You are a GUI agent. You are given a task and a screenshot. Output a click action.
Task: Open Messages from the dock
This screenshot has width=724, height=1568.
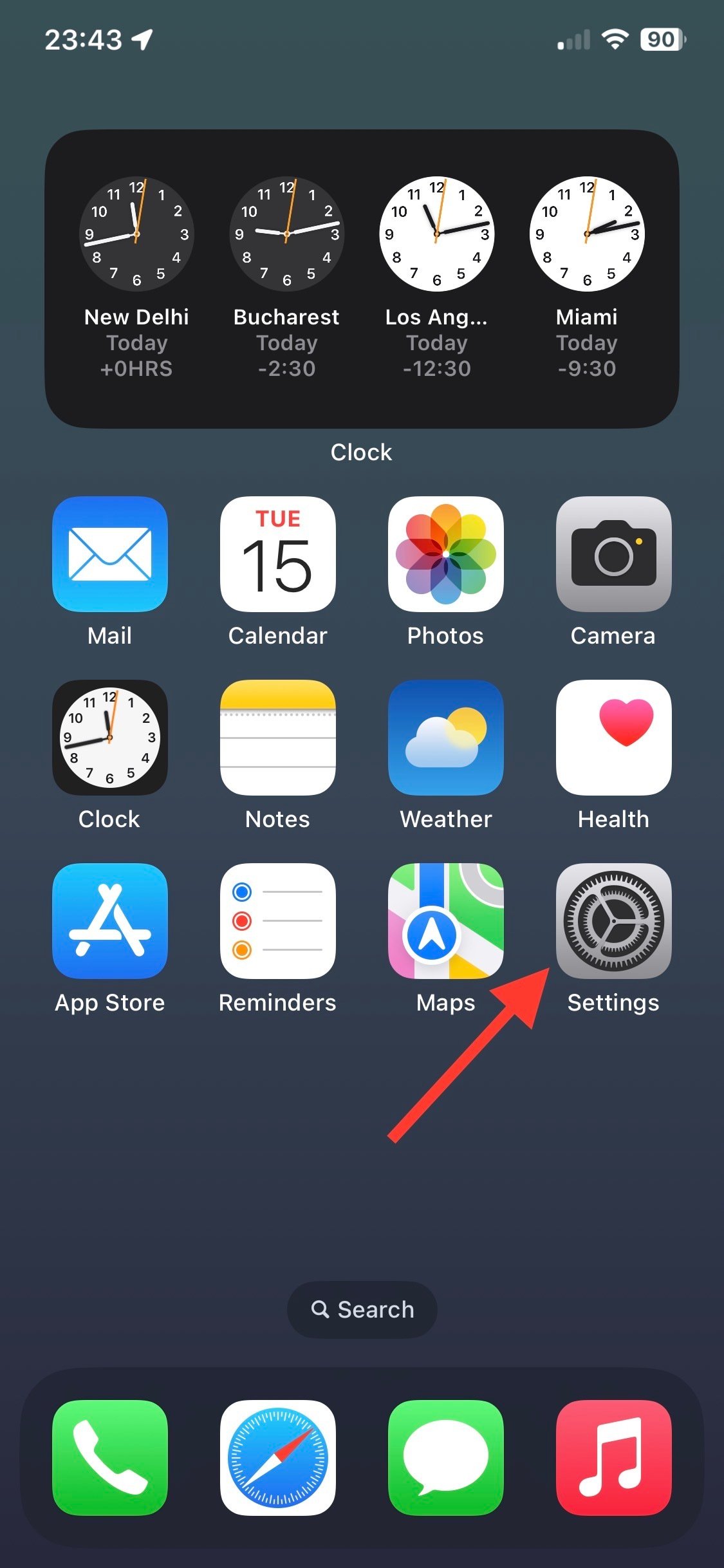tap(446, 1457)
